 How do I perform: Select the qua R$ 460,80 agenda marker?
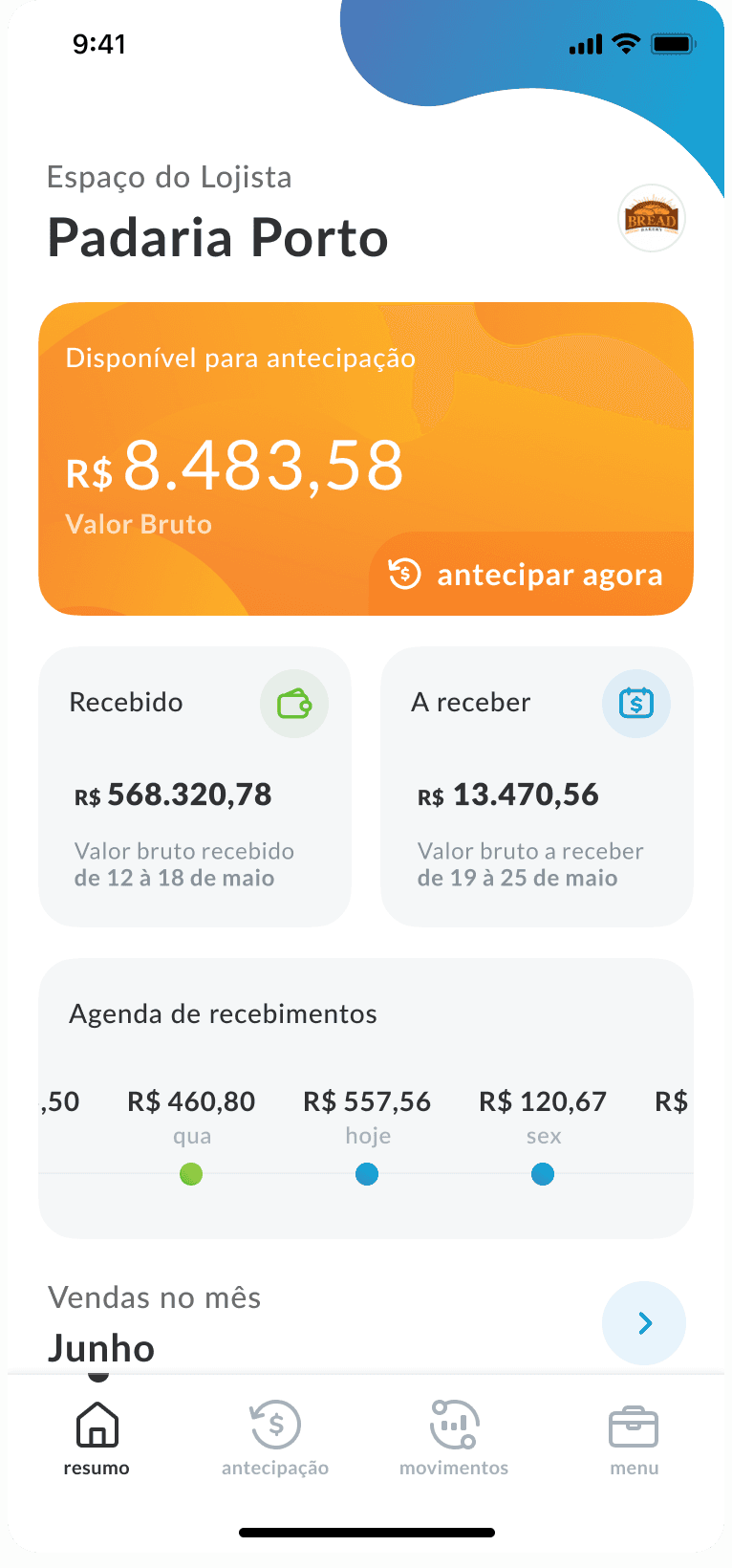tap(191, 1173)
